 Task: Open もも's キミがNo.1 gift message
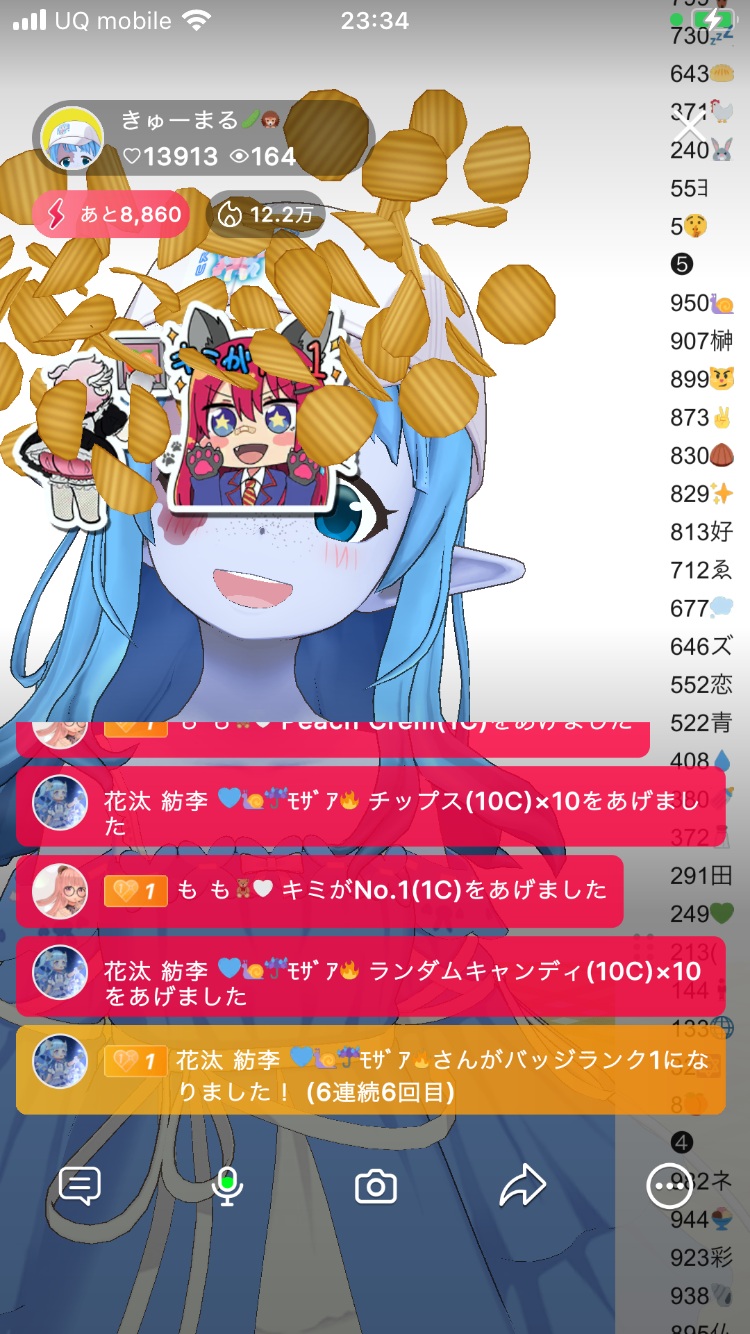pos(320,890)
